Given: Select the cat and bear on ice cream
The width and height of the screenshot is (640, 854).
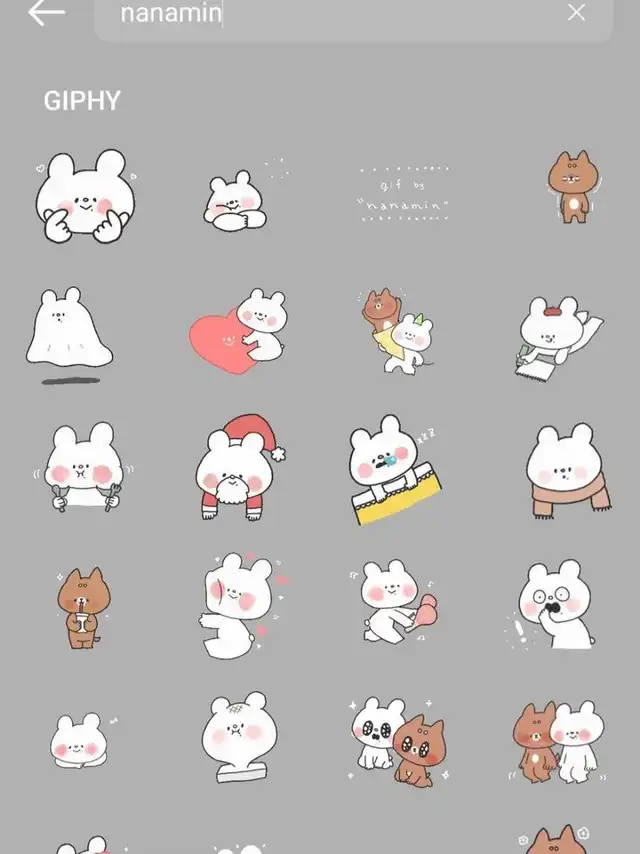Looking at the screenshot, I should (395, 331).
